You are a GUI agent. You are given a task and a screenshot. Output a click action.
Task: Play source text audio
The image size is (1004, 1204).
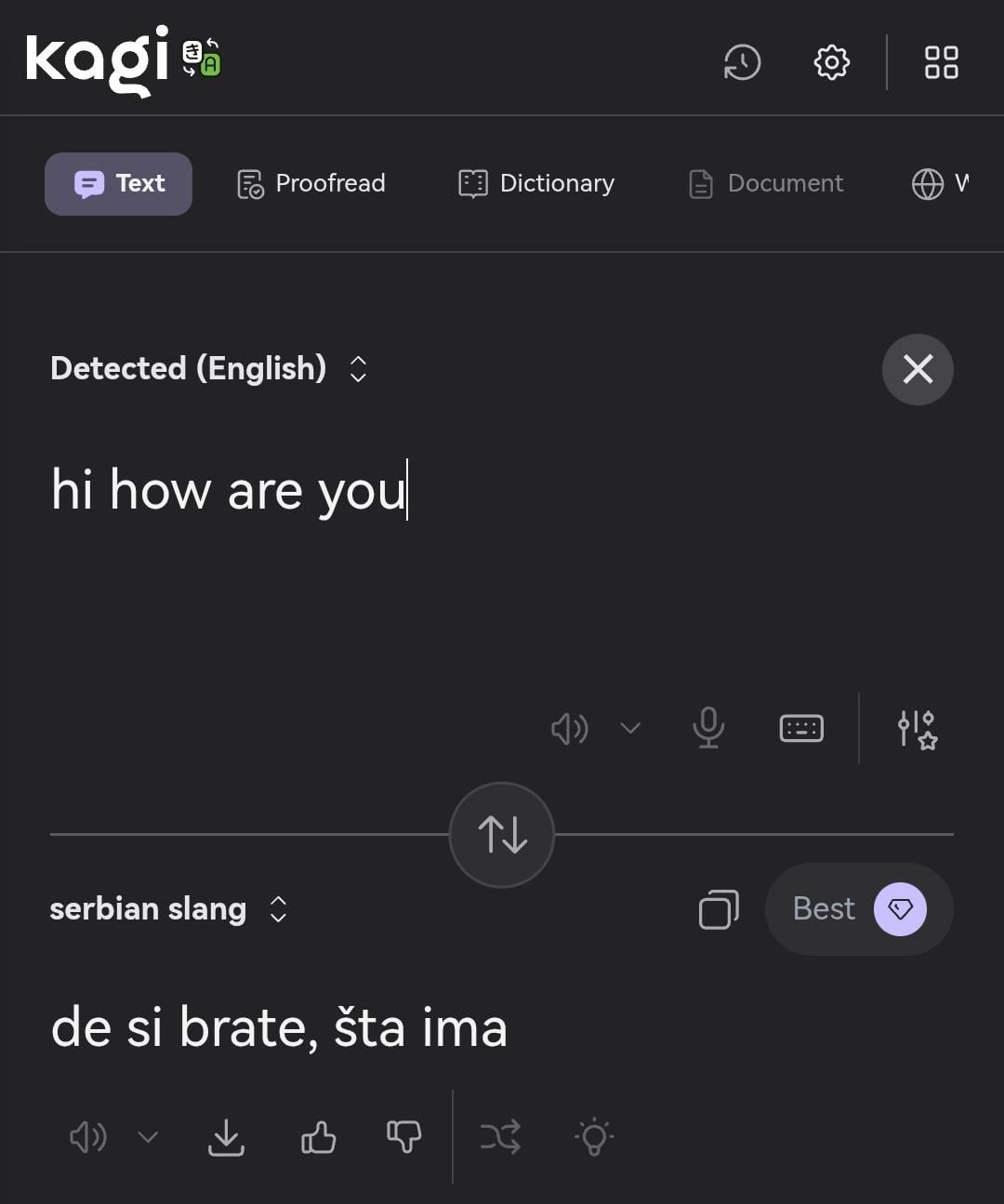[x=570, y=728]
